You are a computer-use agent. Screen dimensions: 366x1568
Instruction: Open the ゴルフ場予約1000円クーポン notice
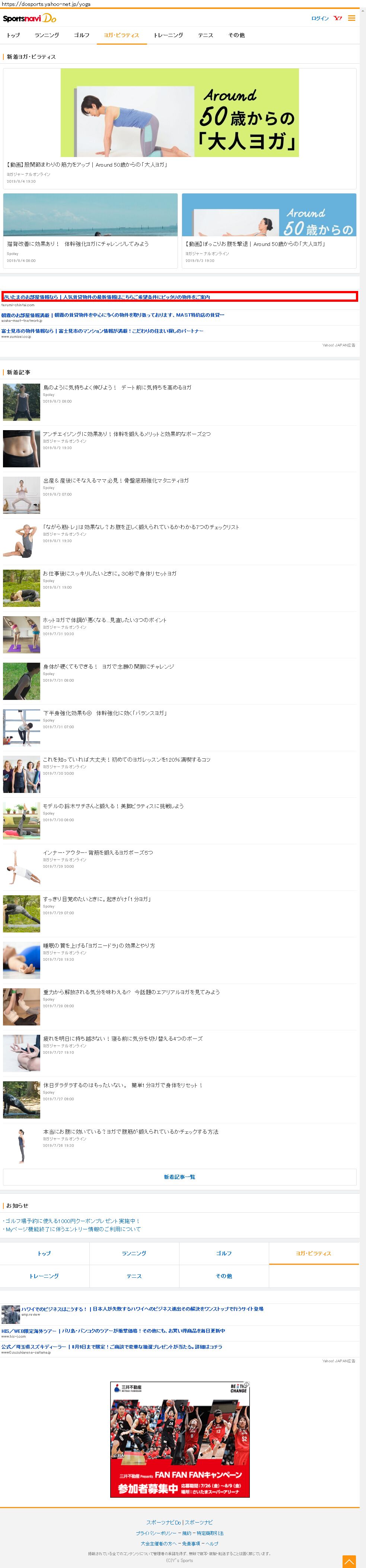(x=72, y=1220)
